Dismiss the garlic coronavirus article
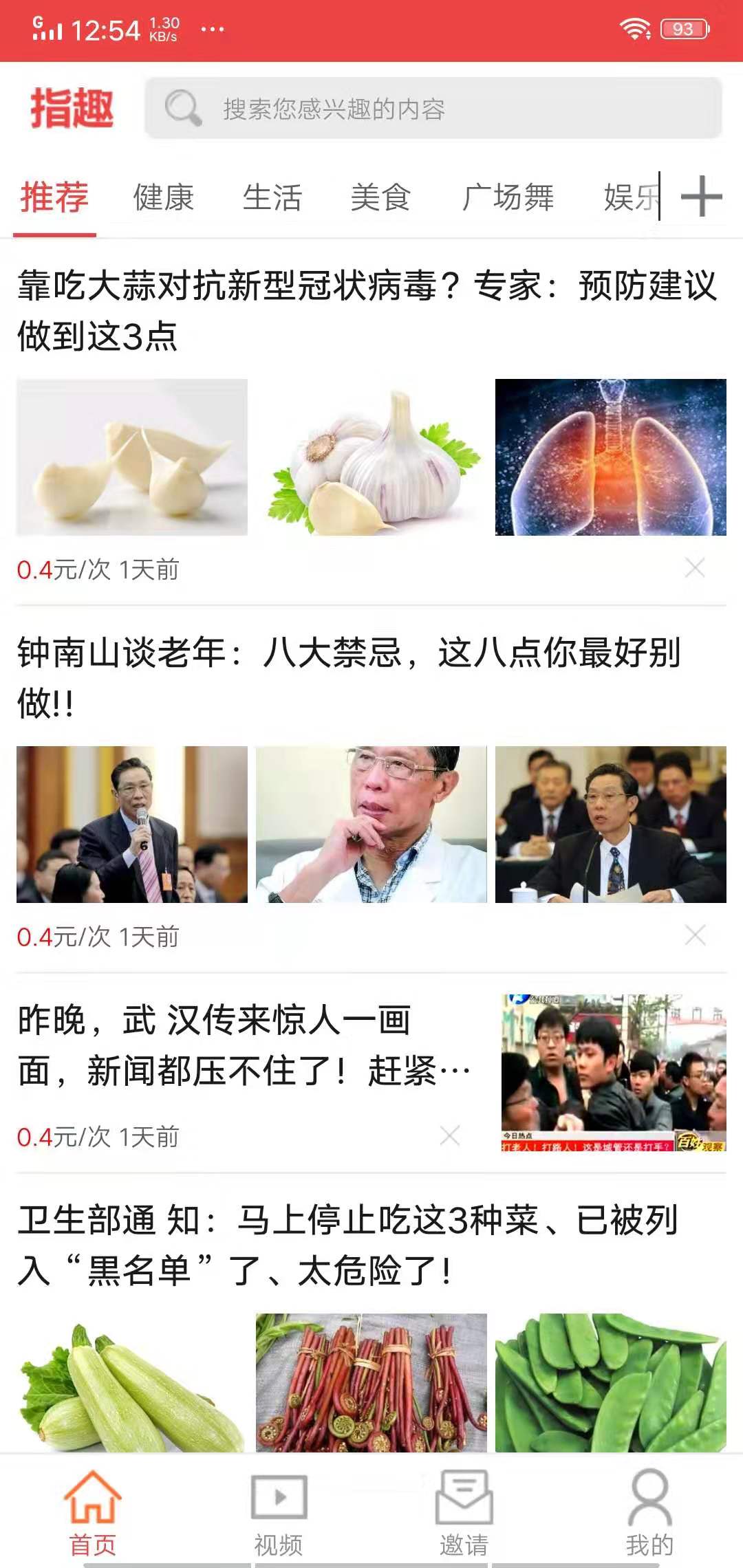 pos(696,568)
